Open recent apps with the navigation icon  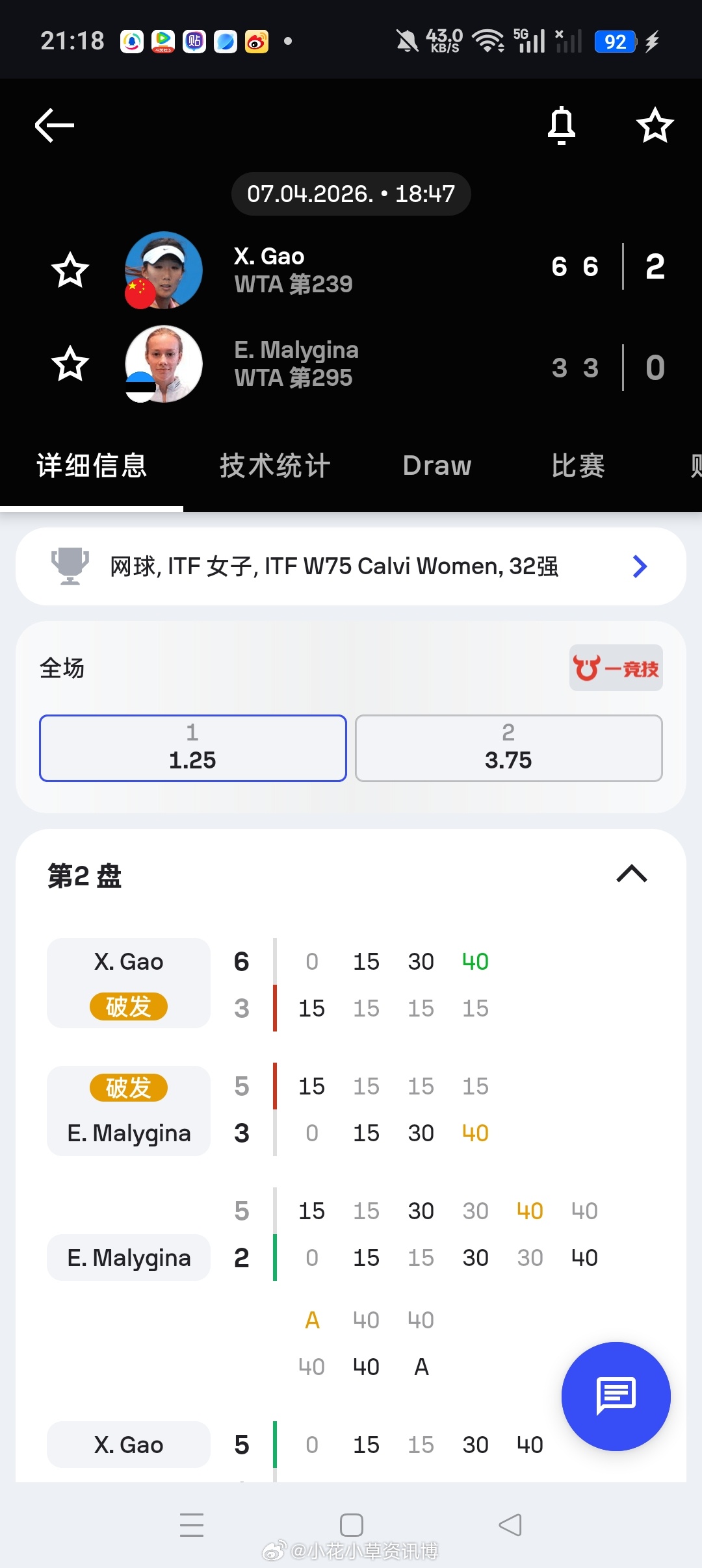(x=191, y=1525)
